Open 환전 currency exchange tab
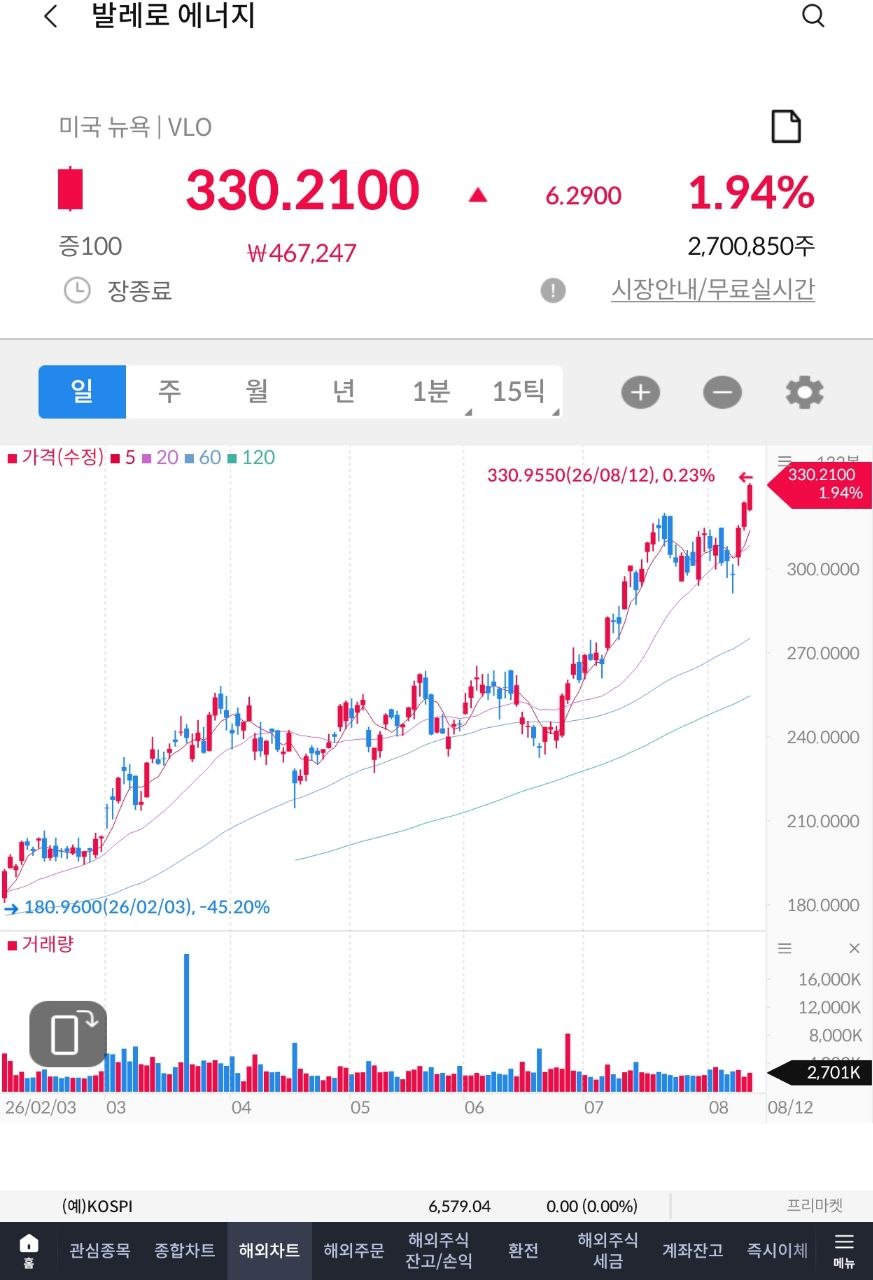This screenshot has height=1280, width=873. (524, 1250)
